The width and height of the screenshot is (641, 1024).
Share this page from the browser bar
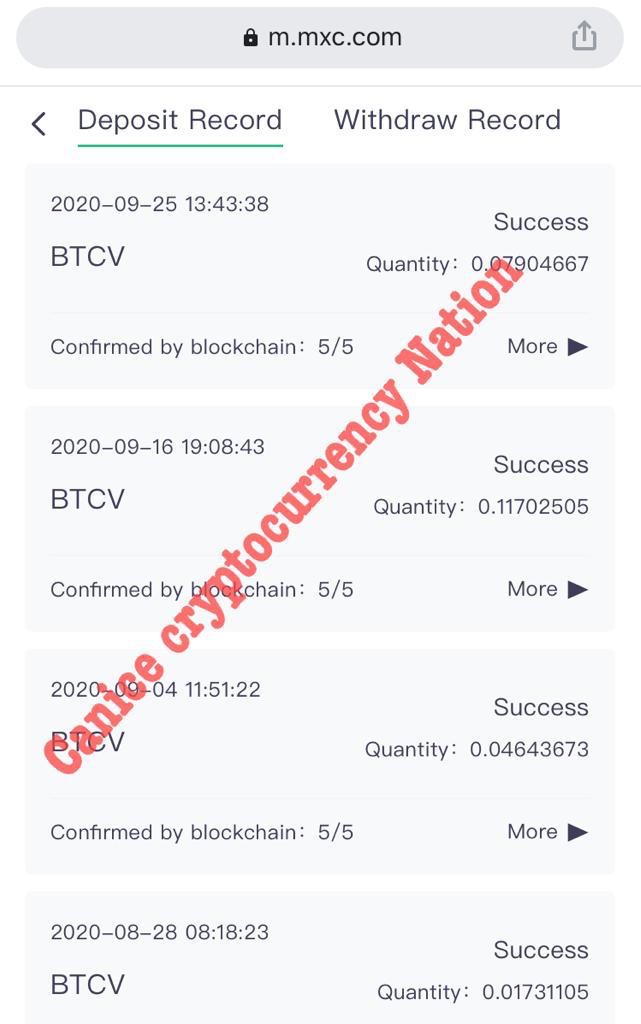584,38
